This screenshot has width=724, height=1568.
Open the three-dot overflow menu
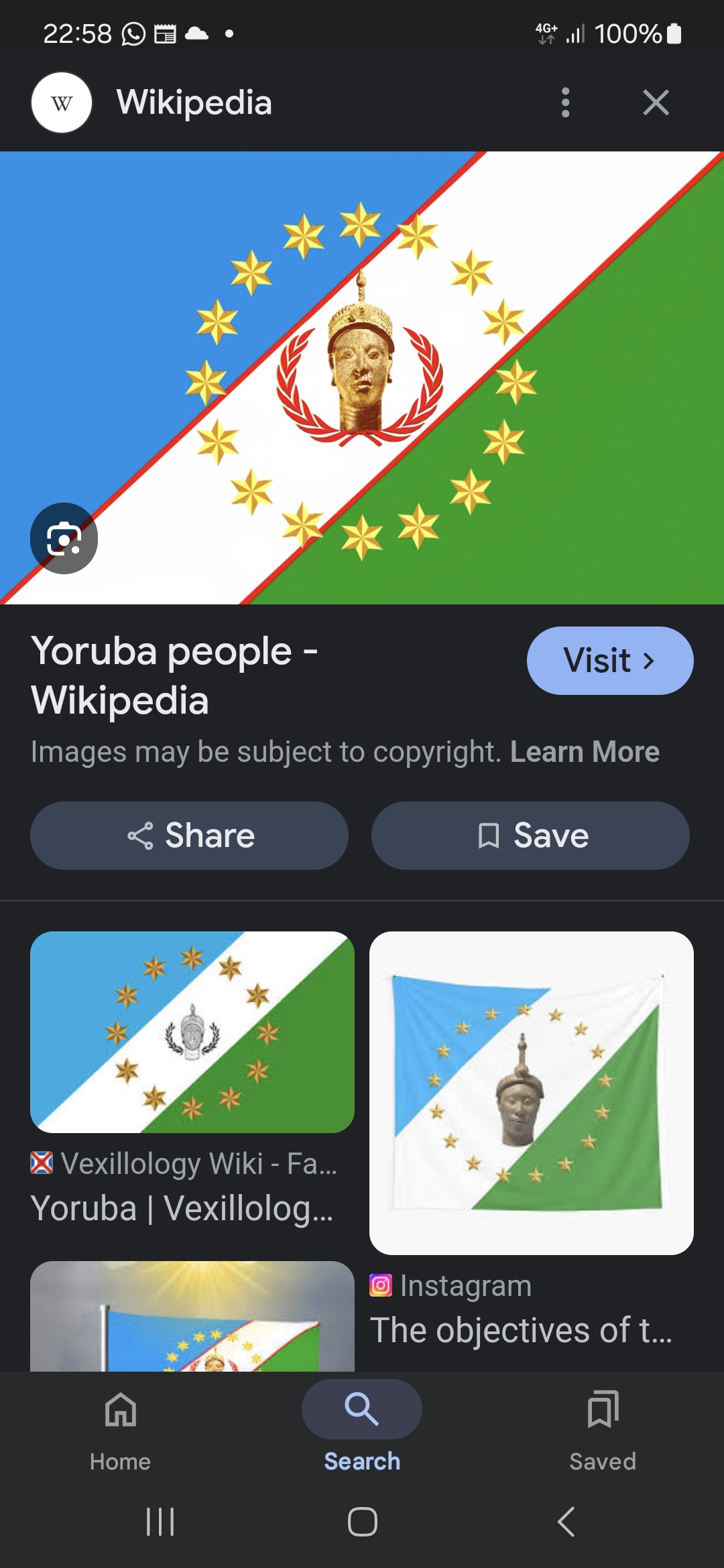[565, 103]
